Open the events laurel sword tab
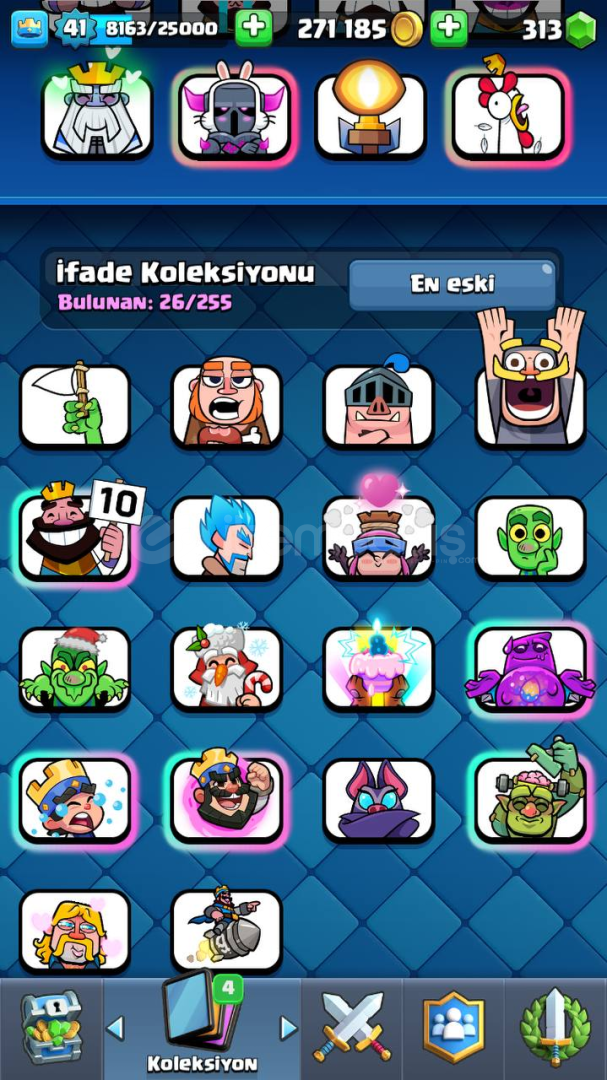This screenshot has width=607, height=1080. (x=555, y=1027)
